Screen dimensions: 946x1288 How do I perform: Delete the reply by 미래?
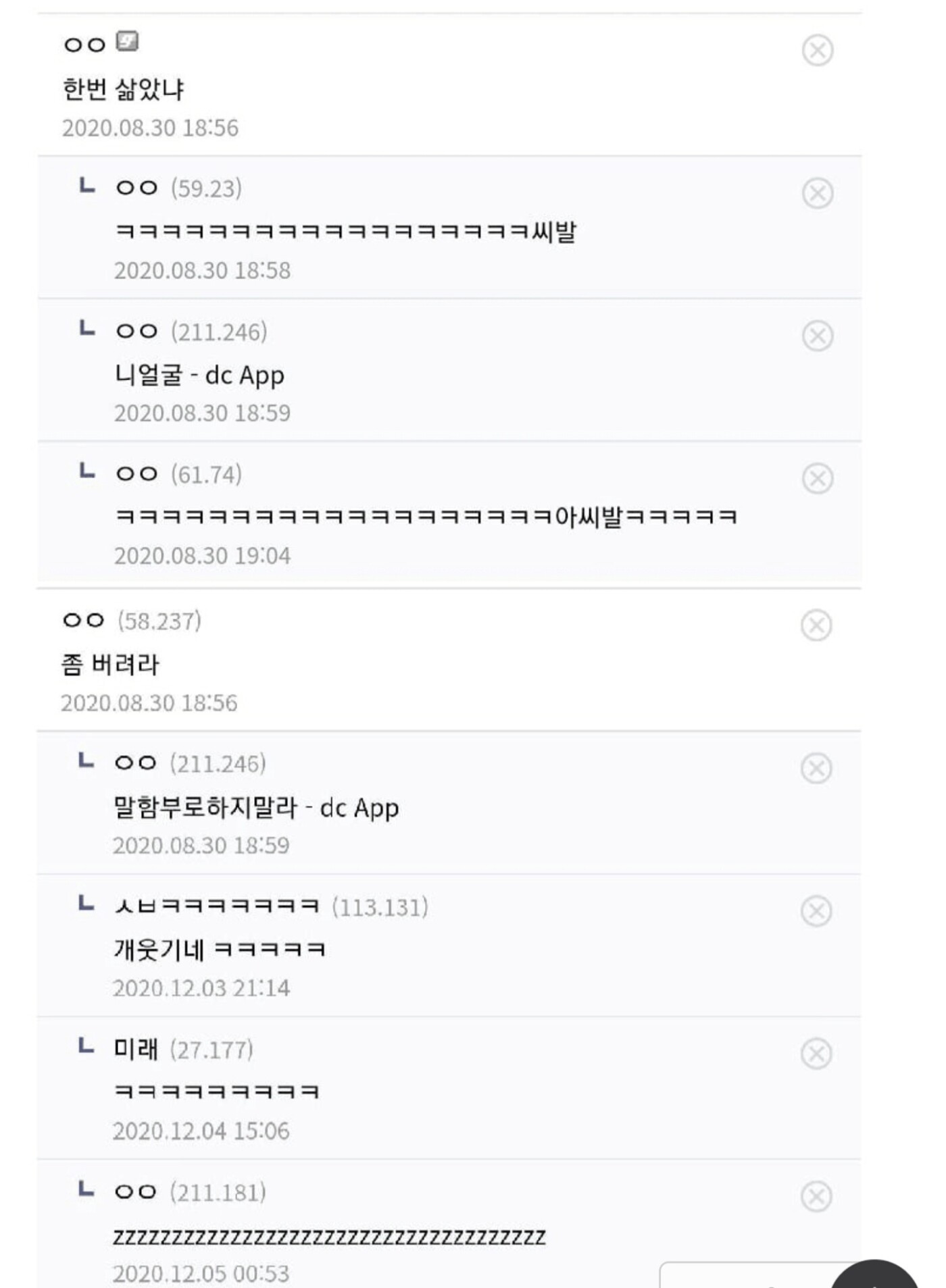(816, 1054)
